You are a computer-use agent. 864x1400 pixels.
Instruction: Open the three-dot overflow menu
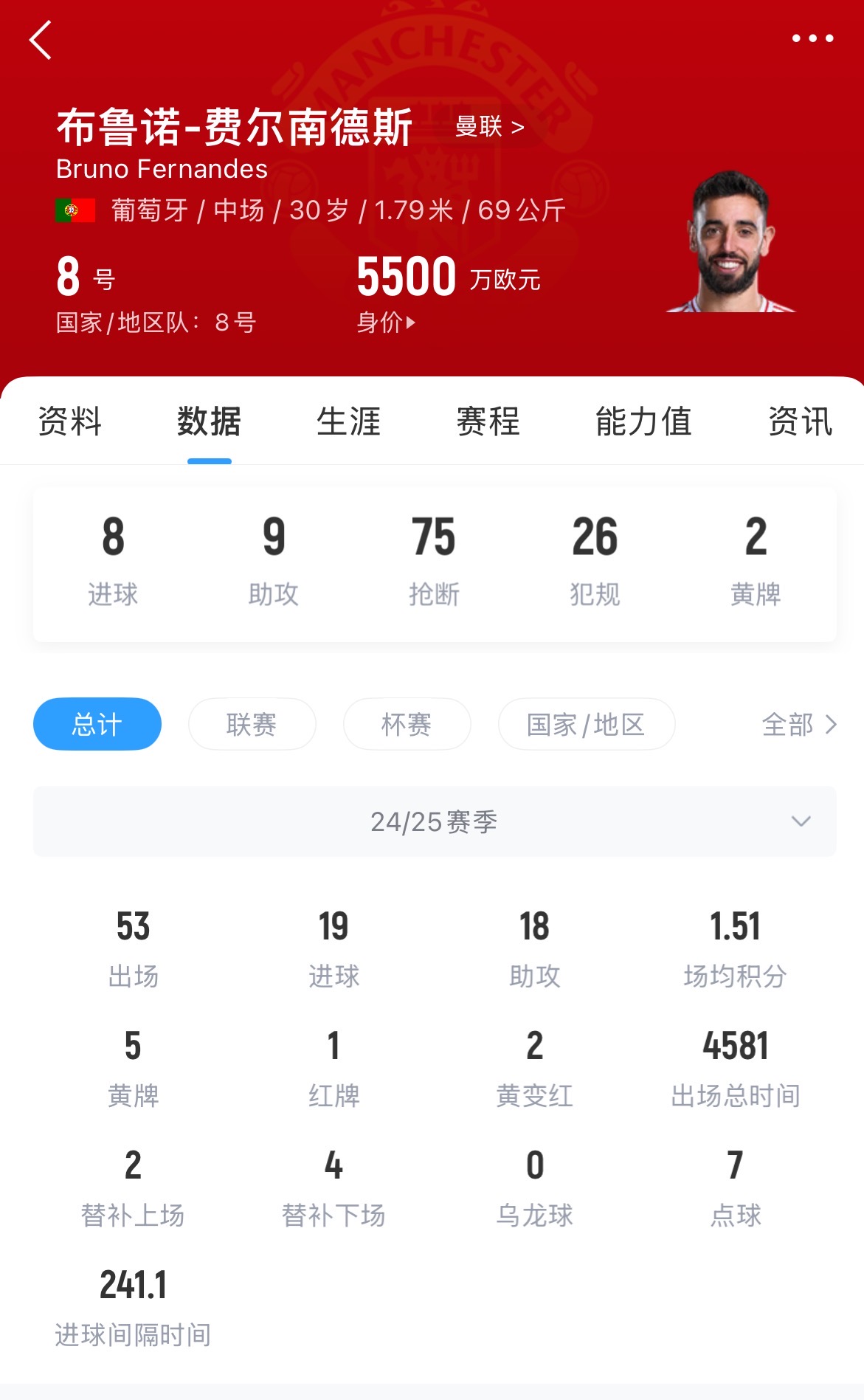click(x=812, y=38)
